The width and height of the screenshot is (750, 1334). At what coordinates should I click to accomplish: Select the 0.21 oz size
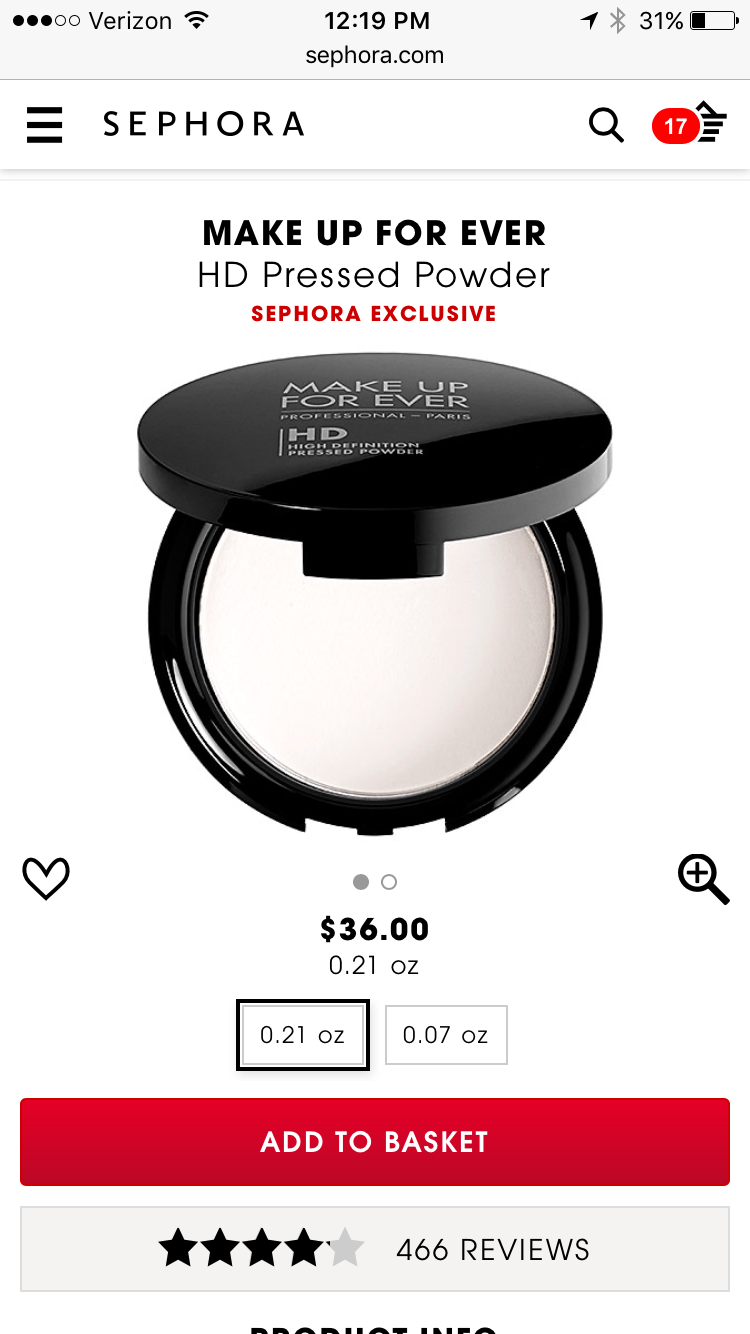coord(303,1035)
